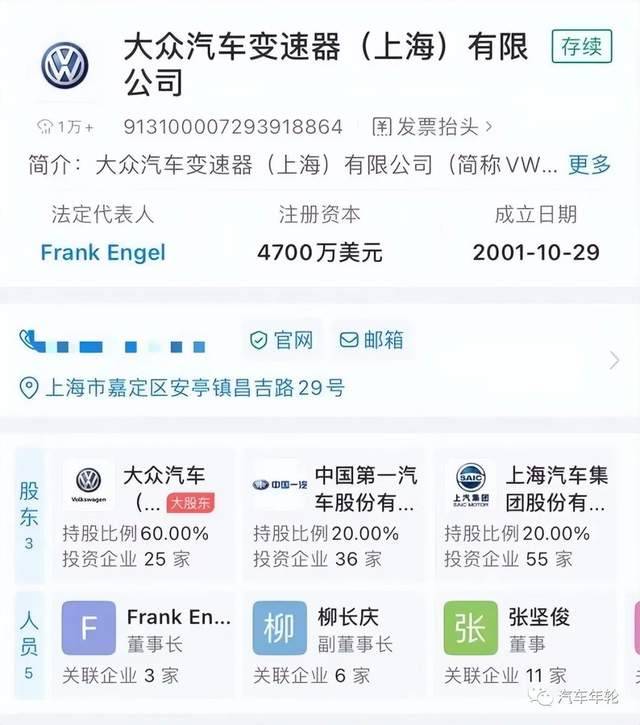
Task: Open the 股东 3 shareholders section
Action: point(29,514)
